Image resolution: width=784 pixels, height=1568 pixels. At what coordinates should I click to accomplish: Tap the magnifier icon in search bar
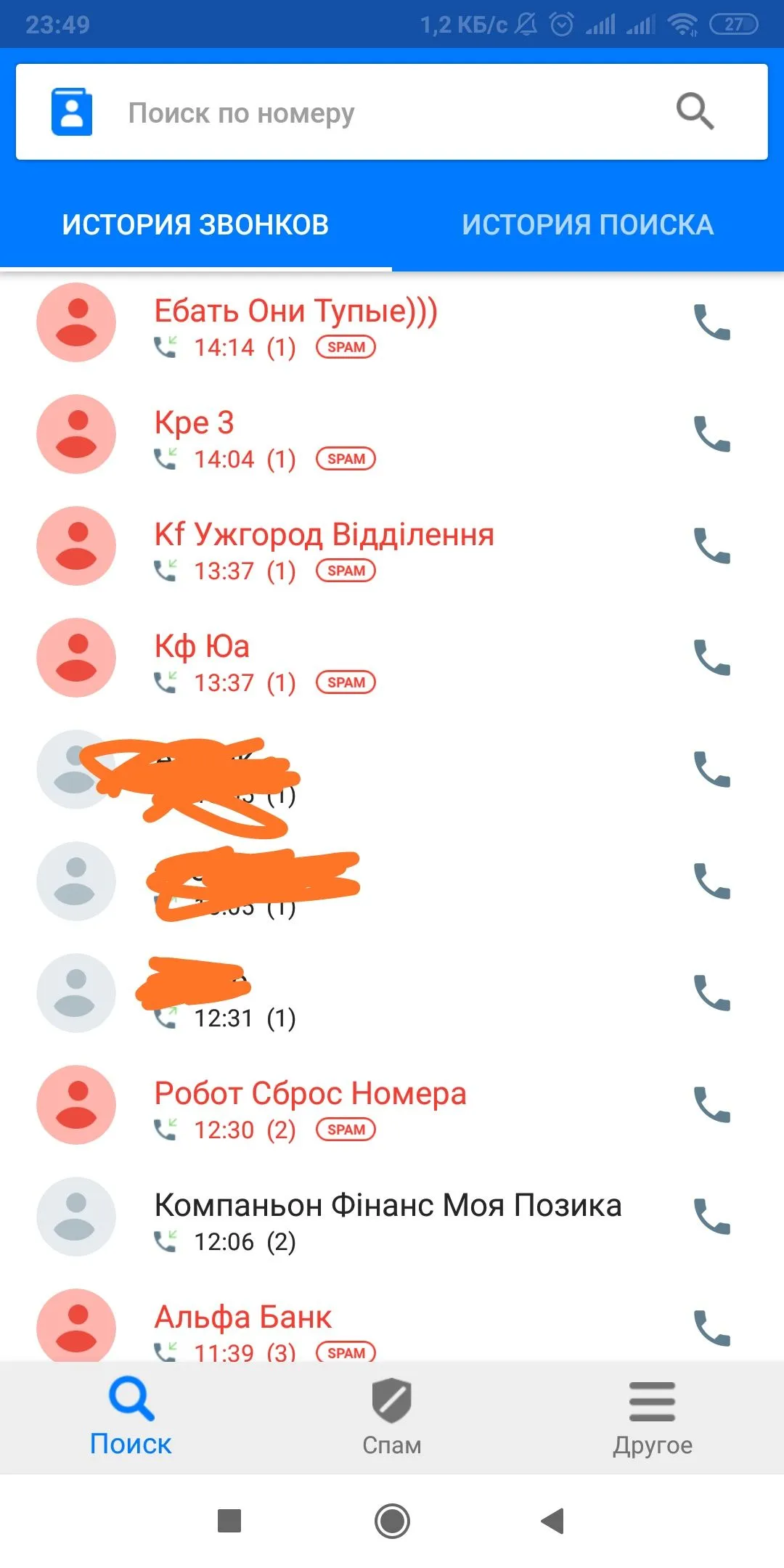click(x=695, y=112)
